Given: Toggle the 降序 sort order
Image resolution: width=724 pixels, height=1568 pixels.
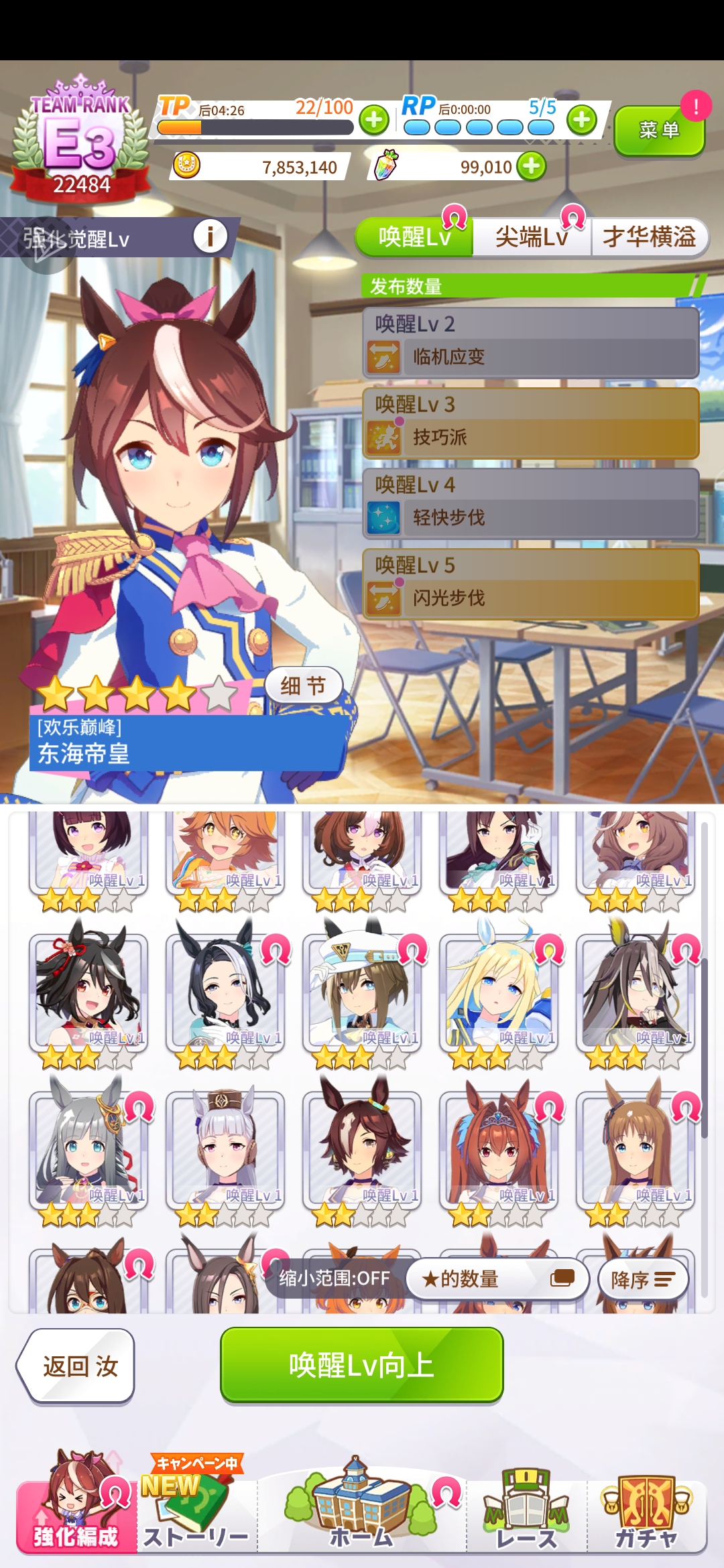Looking at the screenshot, I should [642, 1280].
